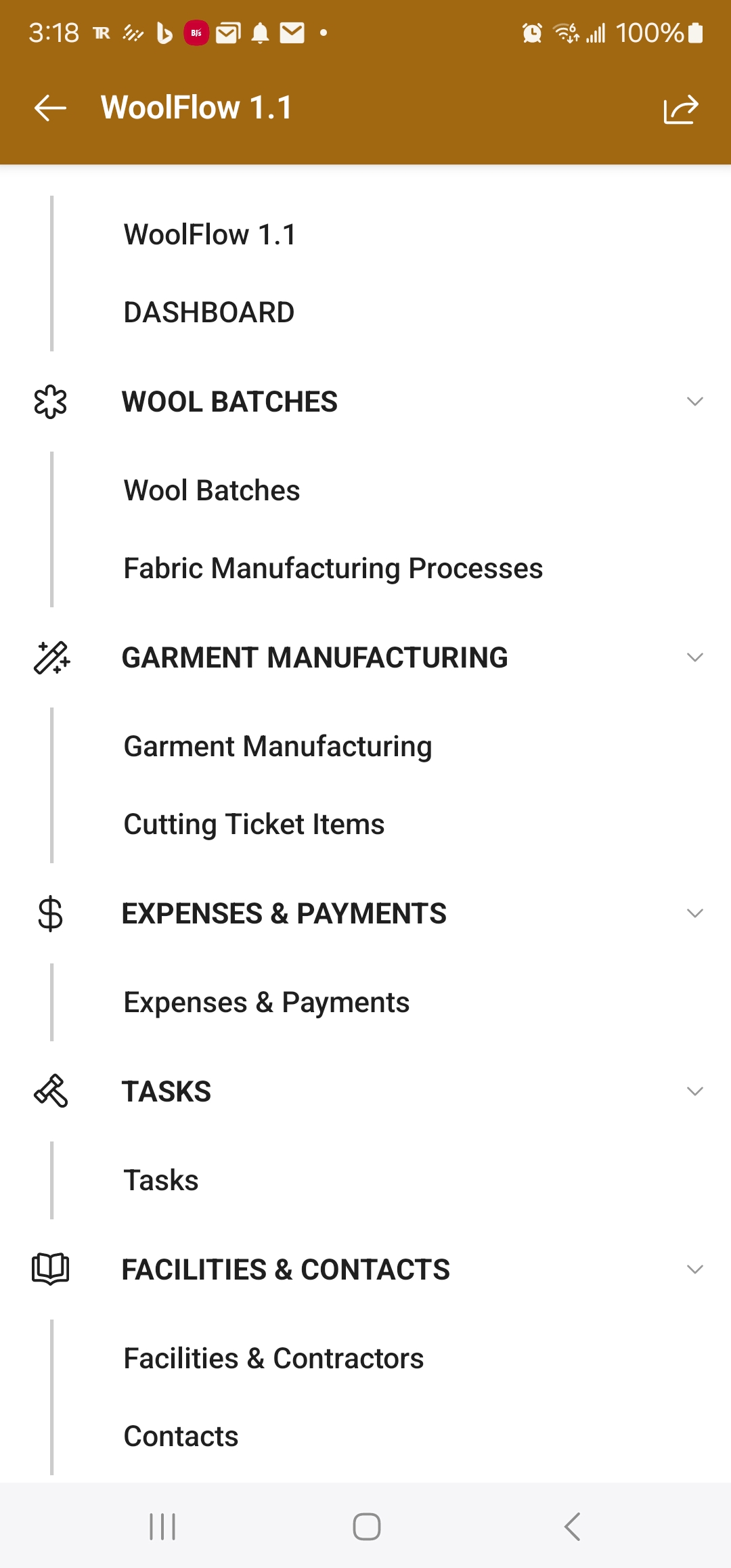Open the Wool Batches list
The width and height of the screenshot is (731, 1568).
coord(211,491)
